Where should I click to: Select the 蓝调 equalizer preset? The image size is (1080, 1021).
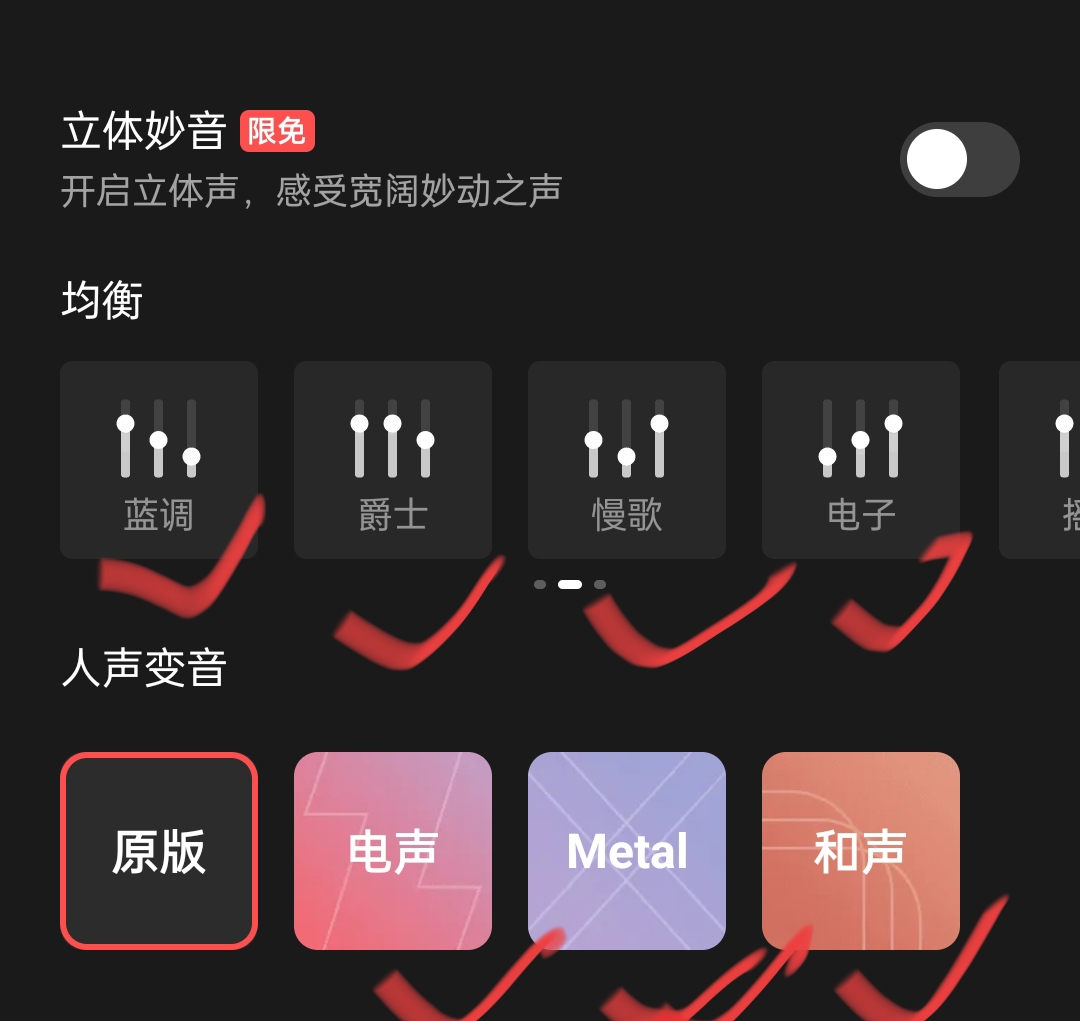pos(159,460)
